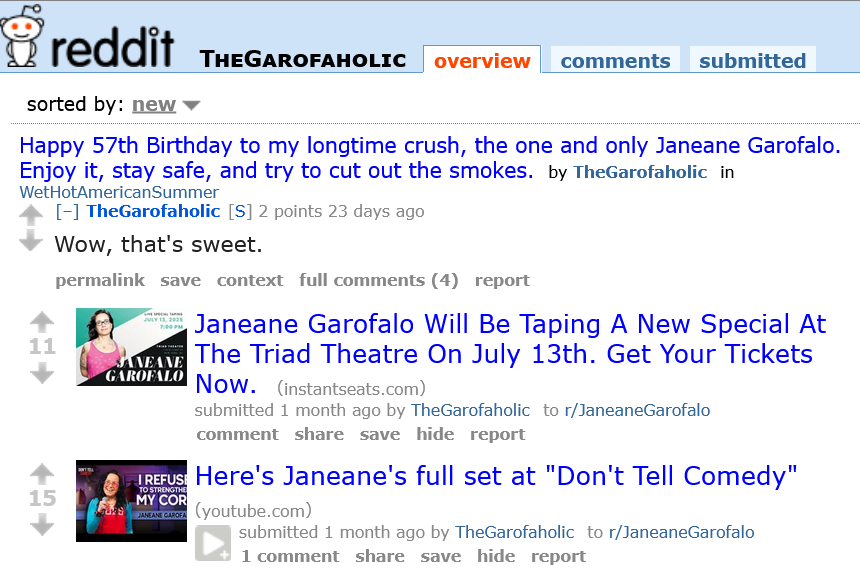Upvote the Don't Tell Comedy post

click(x=42, y=473)
